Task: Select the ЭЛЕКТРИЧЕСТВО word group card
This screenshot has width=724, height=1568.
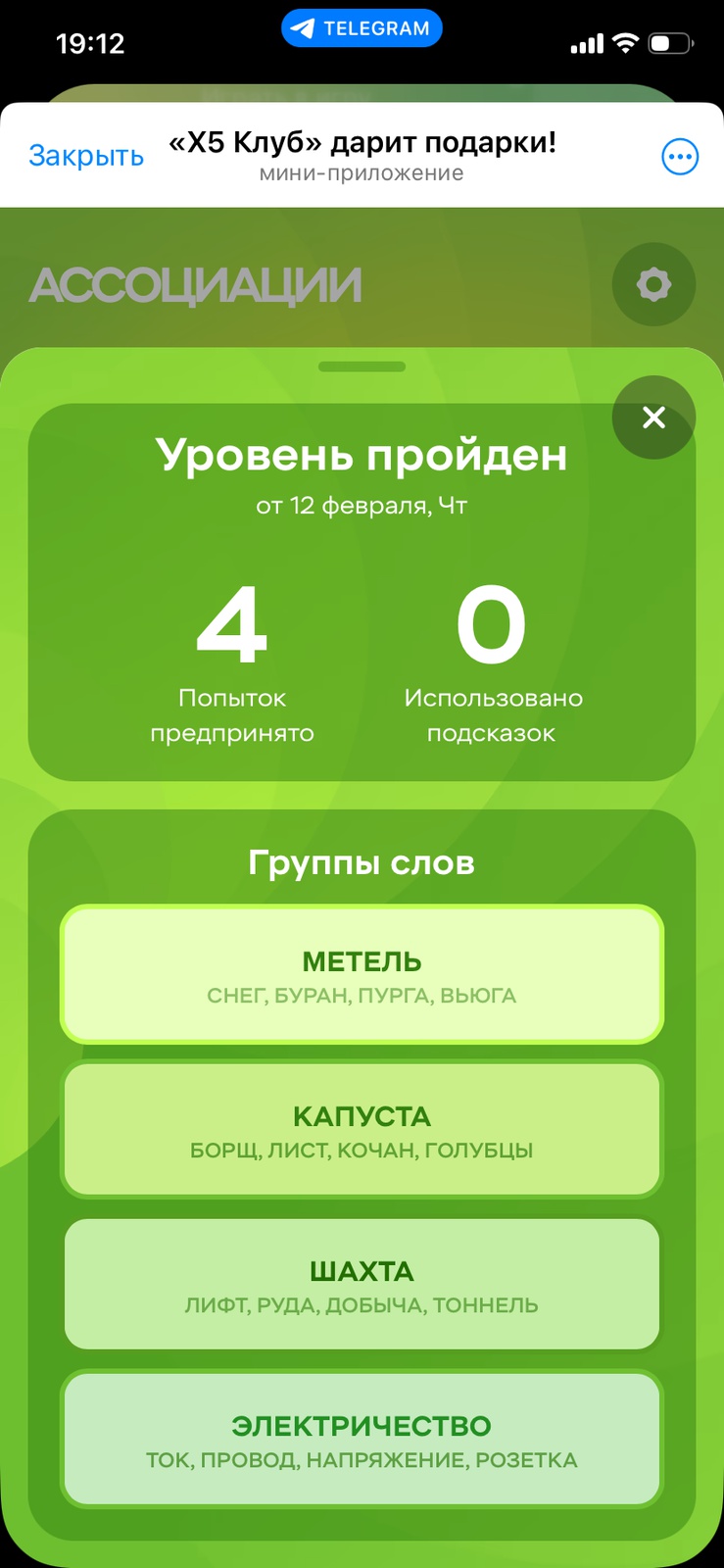Action: 362,1440
